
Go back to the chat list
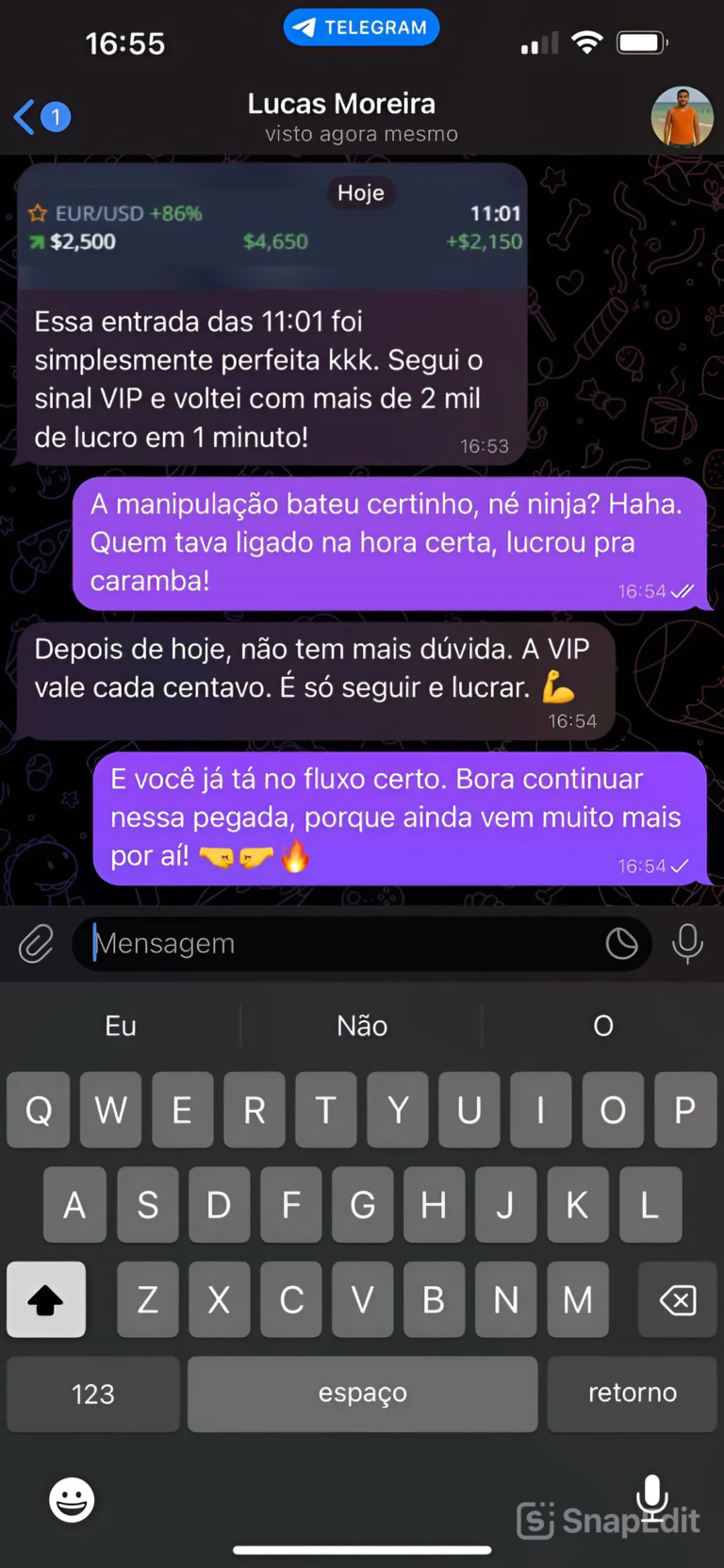(40, 117)
